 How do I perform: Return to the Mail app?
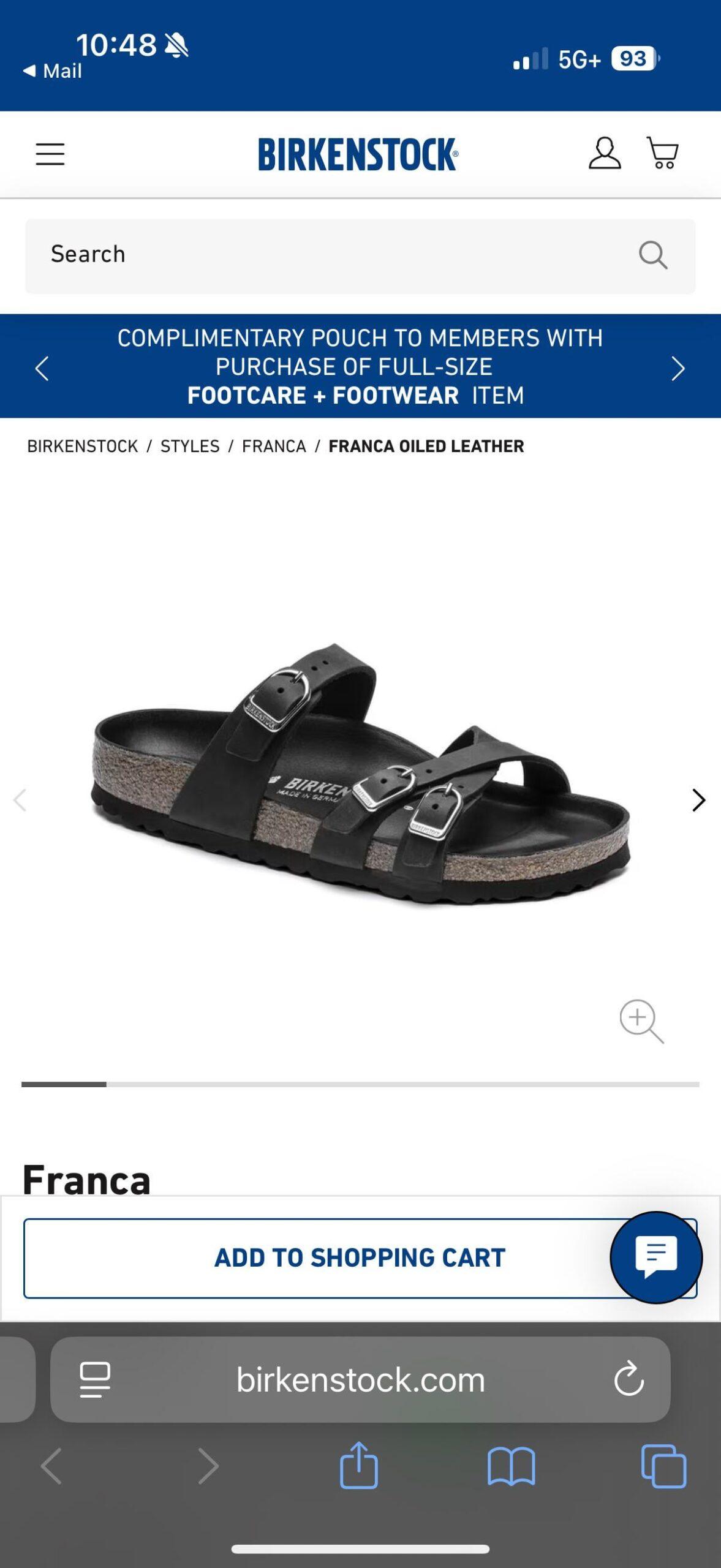click(52, 71)
